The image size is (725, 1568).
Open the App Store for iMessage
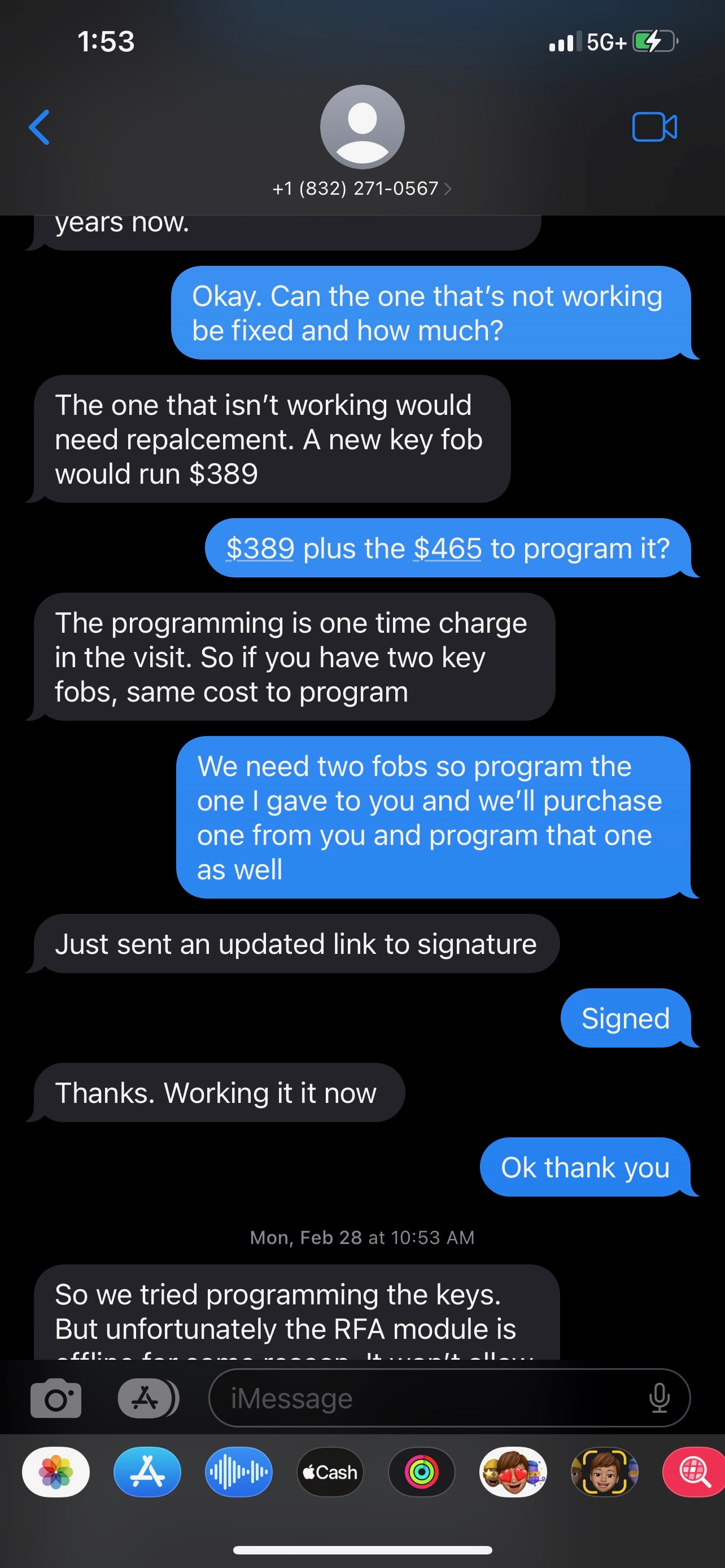[x=147, y=1473]
